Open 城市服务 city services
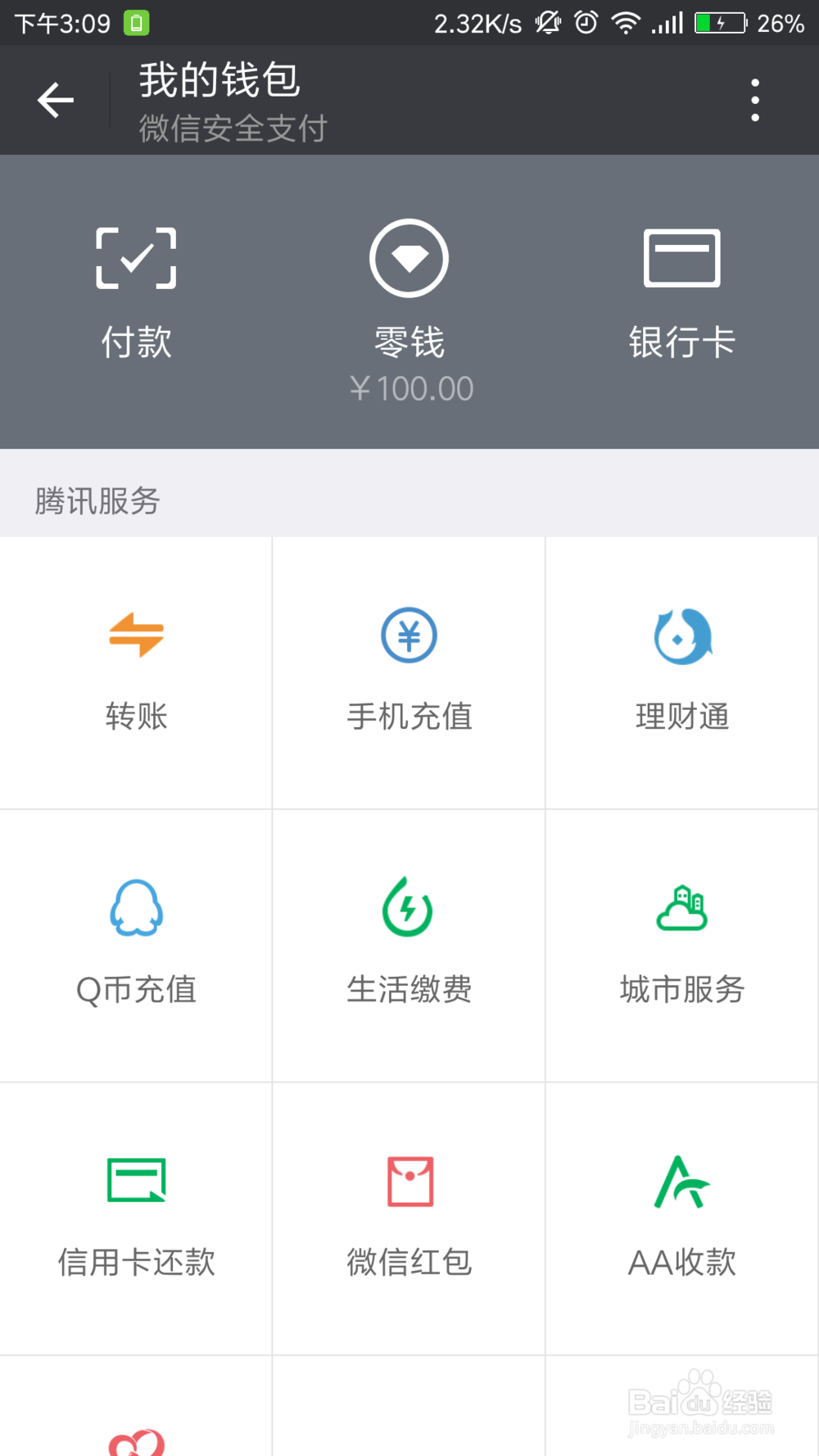 681,946
